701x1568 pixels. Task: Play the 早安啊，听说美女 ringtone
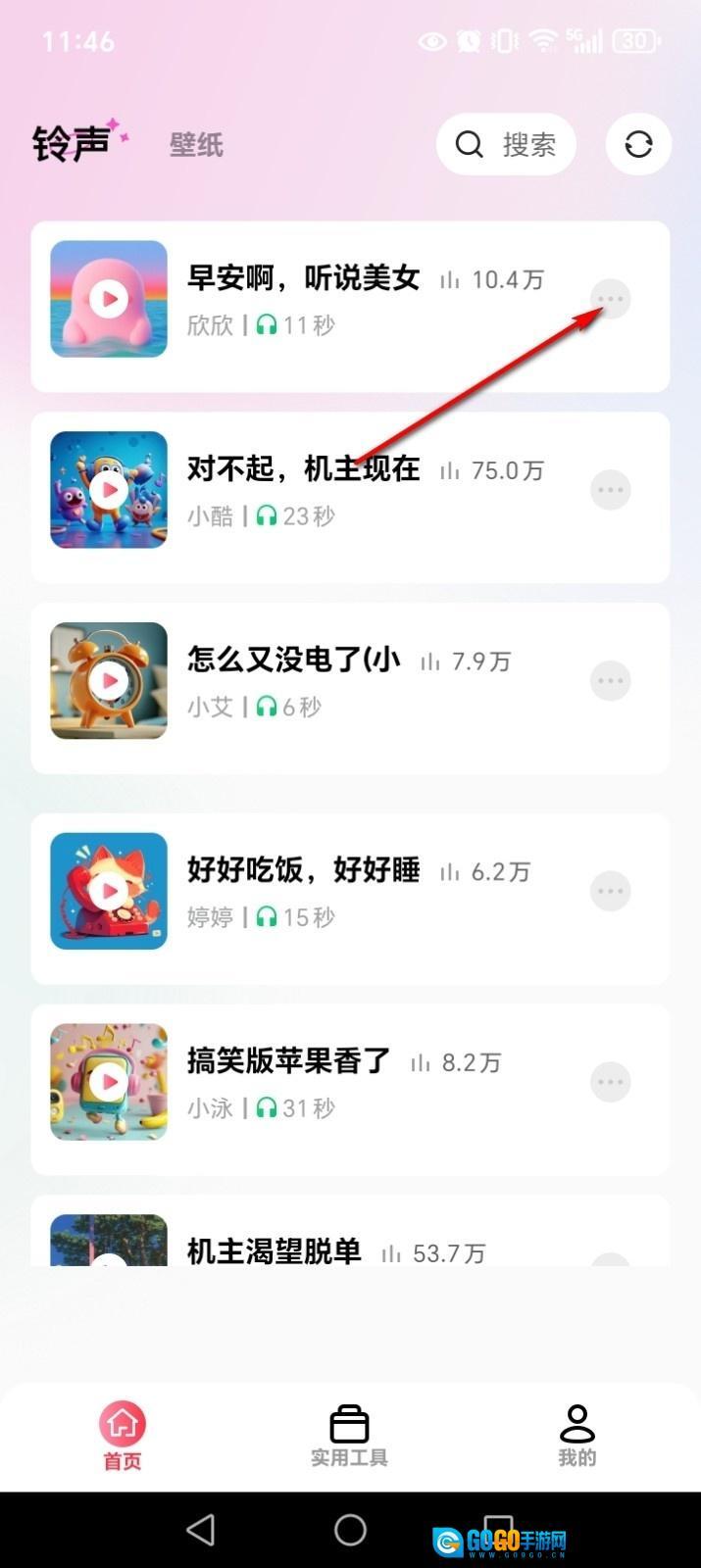(109, 299)
